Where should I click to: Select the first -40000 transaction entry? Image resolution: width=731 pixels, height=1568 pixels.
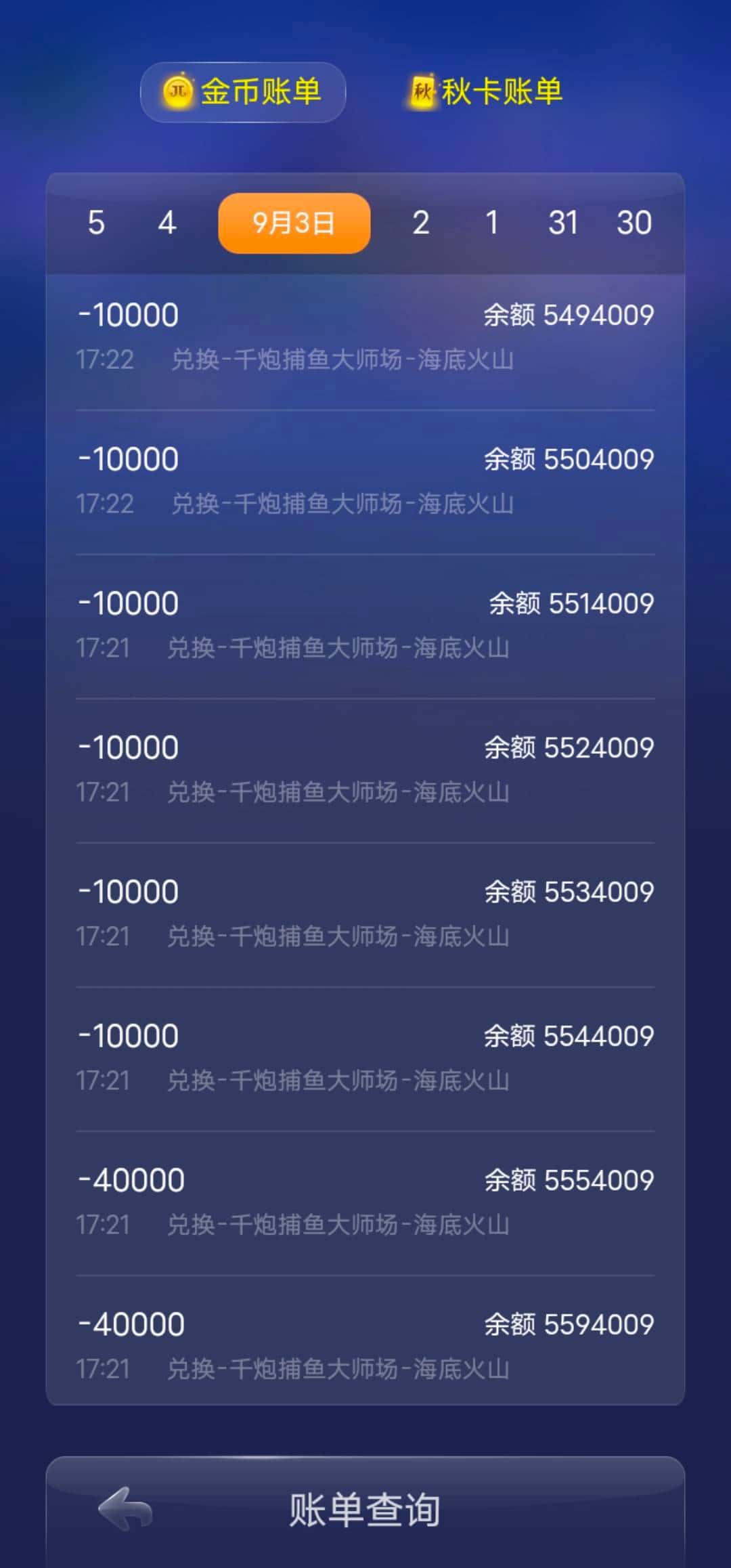tap(365, 1200)
